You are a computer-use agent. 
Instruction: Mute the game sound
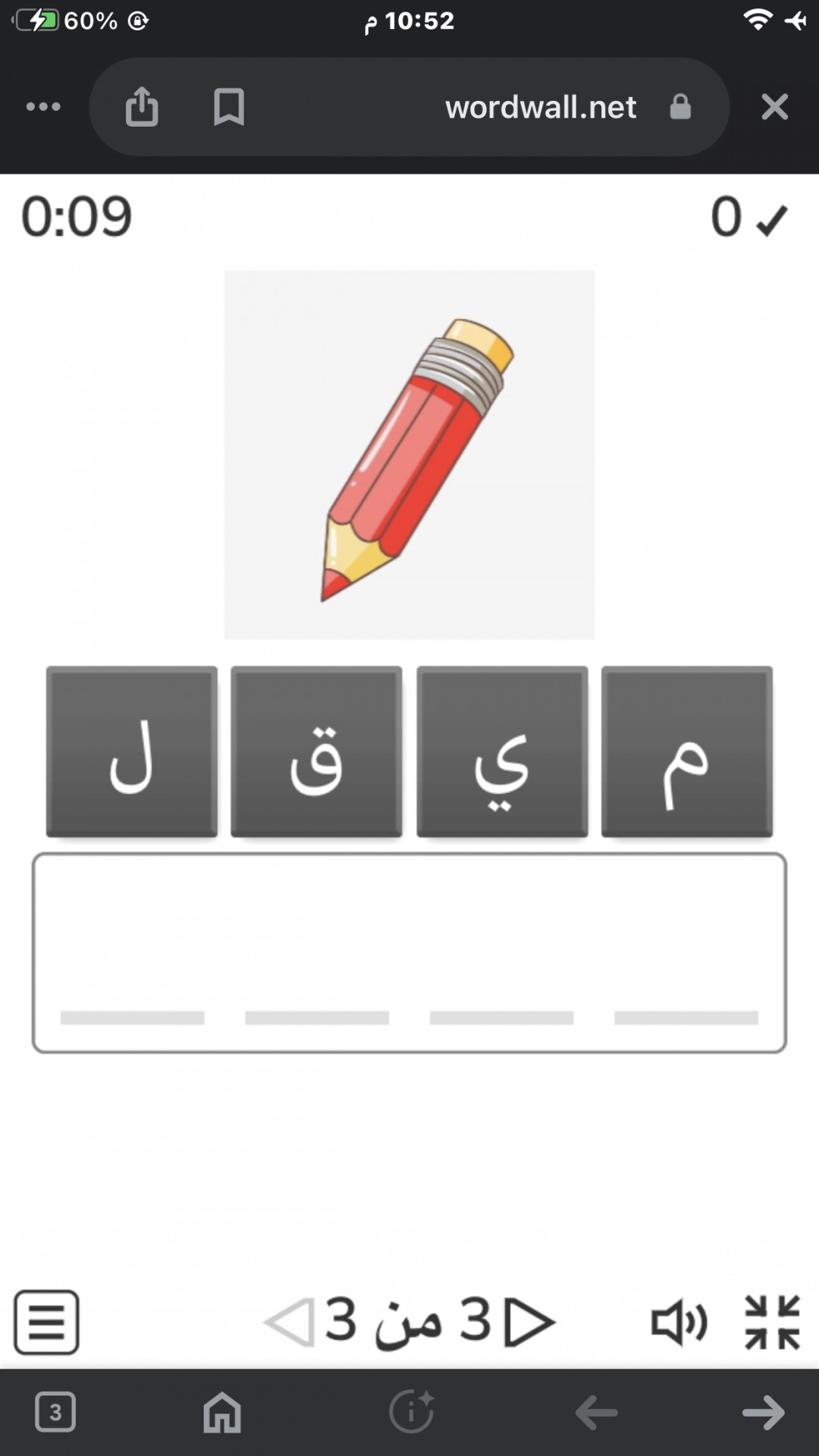(679, 1322)
